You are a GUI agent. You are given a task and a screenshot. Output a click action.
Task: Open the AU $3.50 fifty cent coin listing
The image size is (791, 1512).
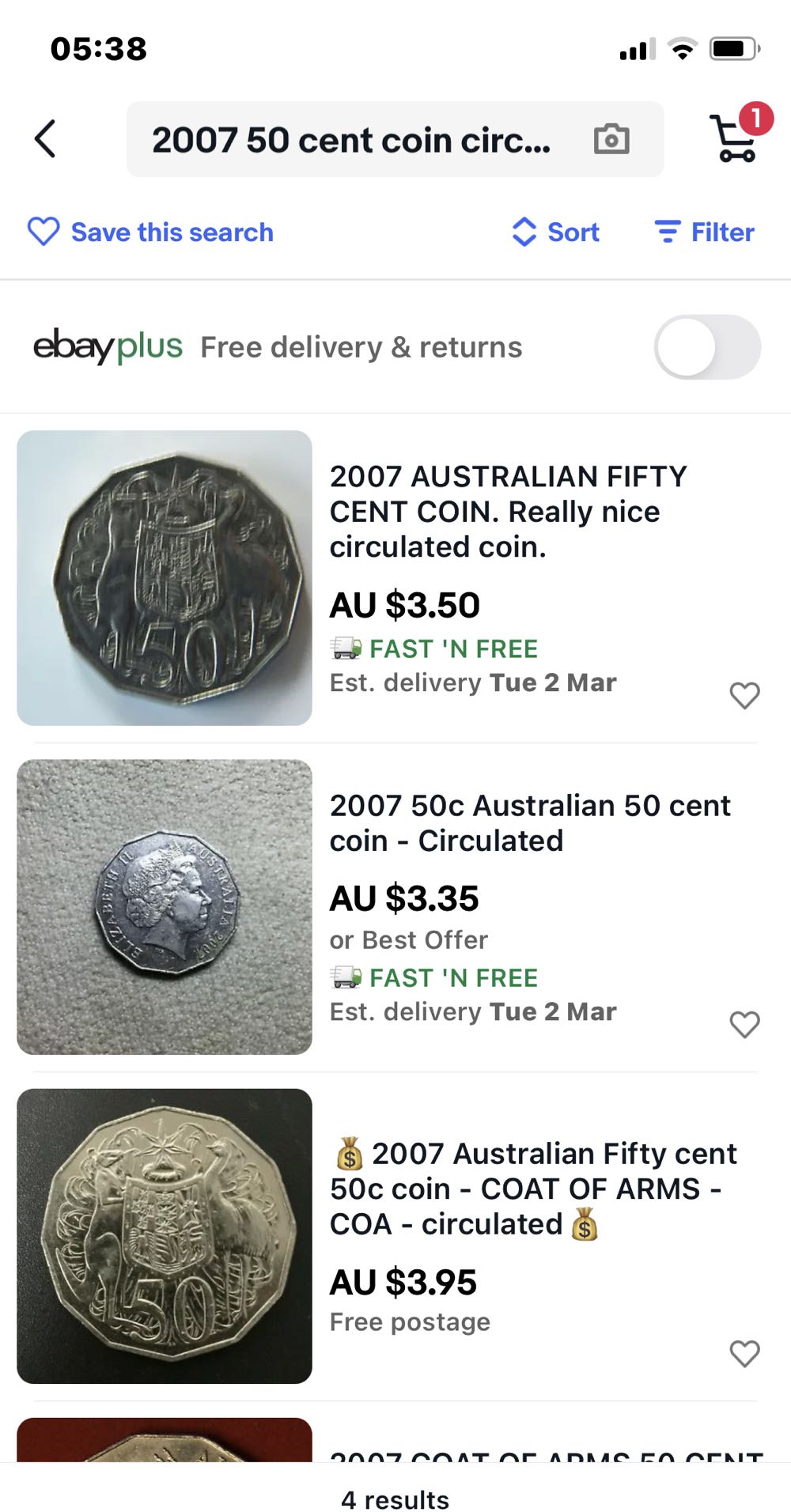(507, 511)
